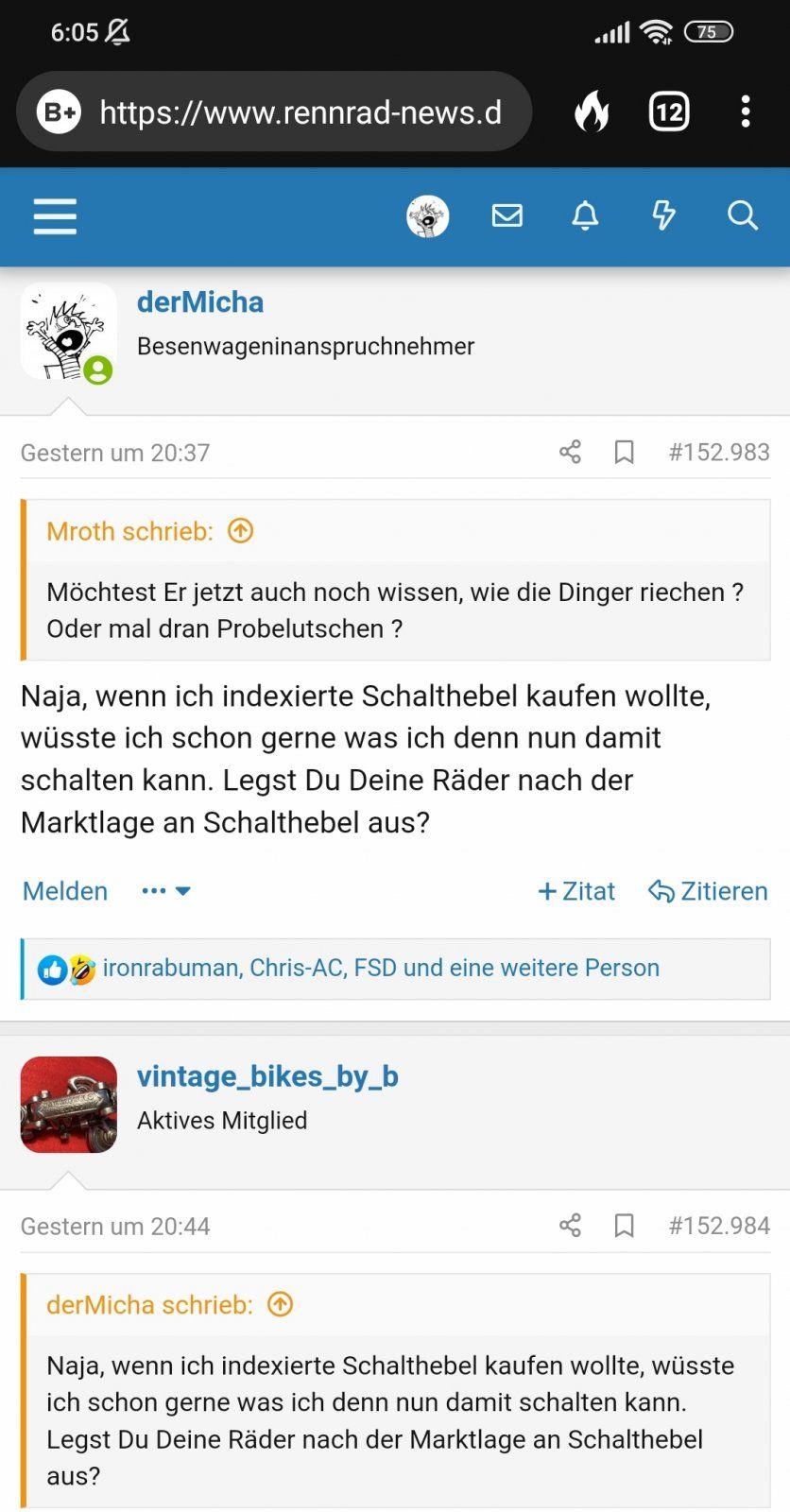
Task: Share post #152.983
Action: (570, 452)
